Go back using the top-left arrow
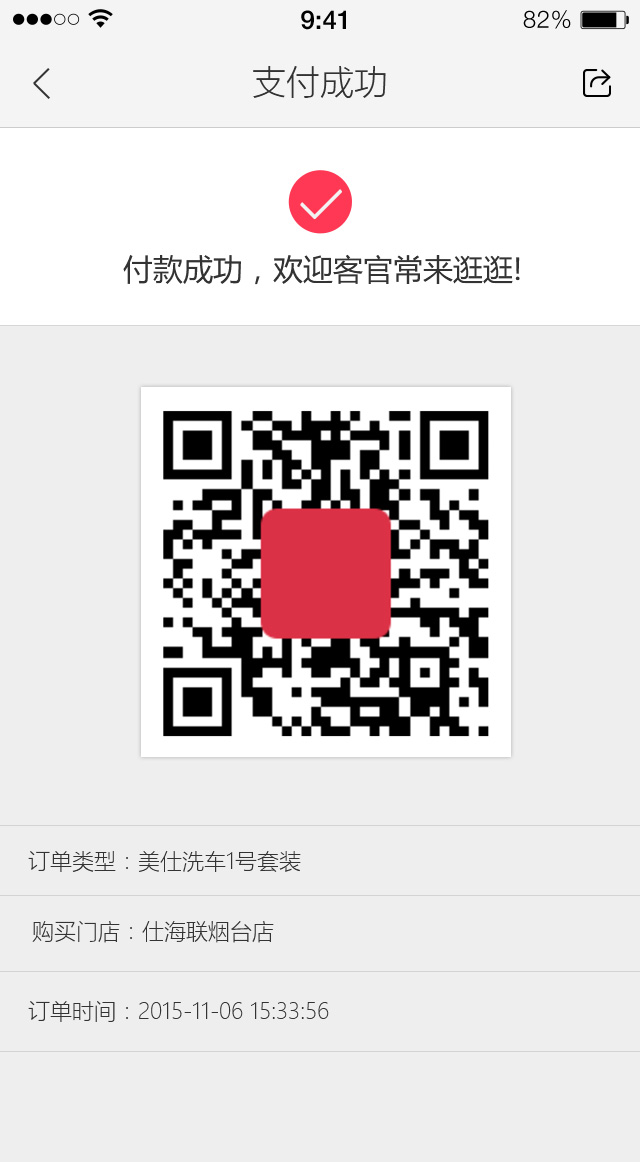This screenshot has width=640, height=1162. (41, 83)
